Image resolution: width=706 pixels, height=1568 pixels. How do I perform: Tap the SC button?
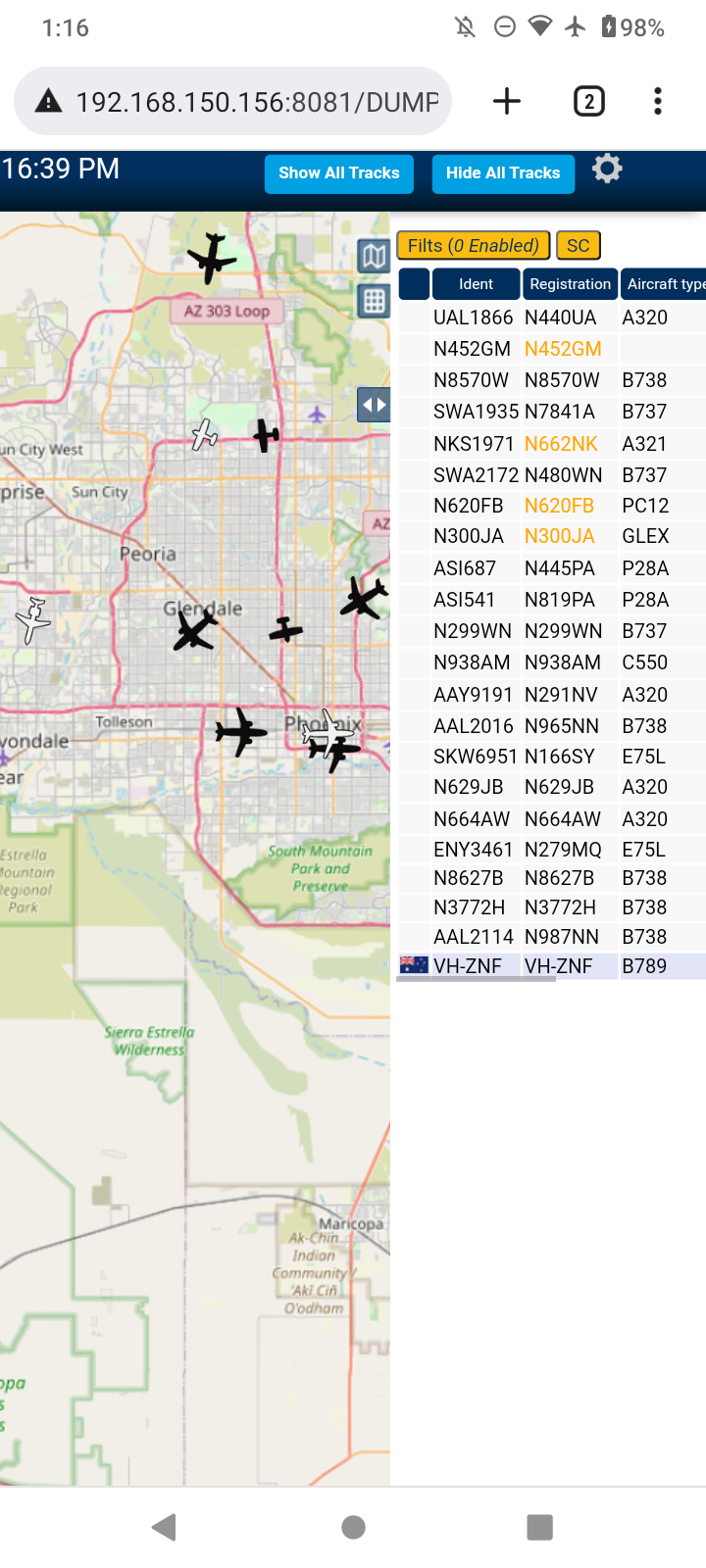(x=579, y=245)
